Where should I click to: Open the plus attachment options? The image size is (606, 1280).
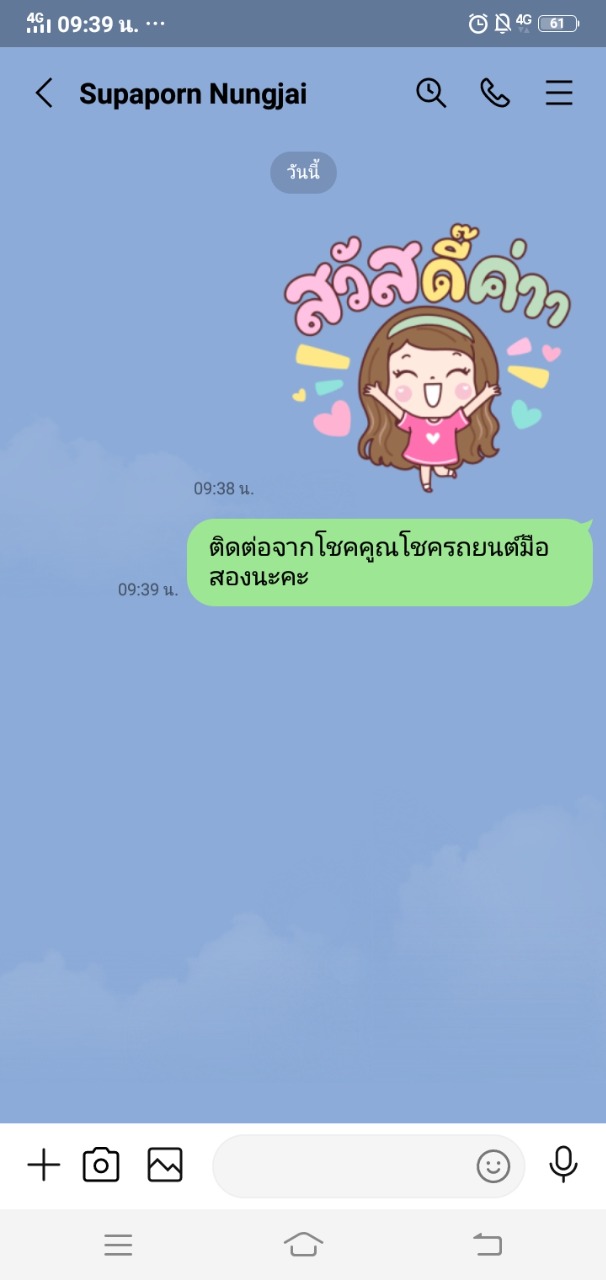[x=43, y=1165]
